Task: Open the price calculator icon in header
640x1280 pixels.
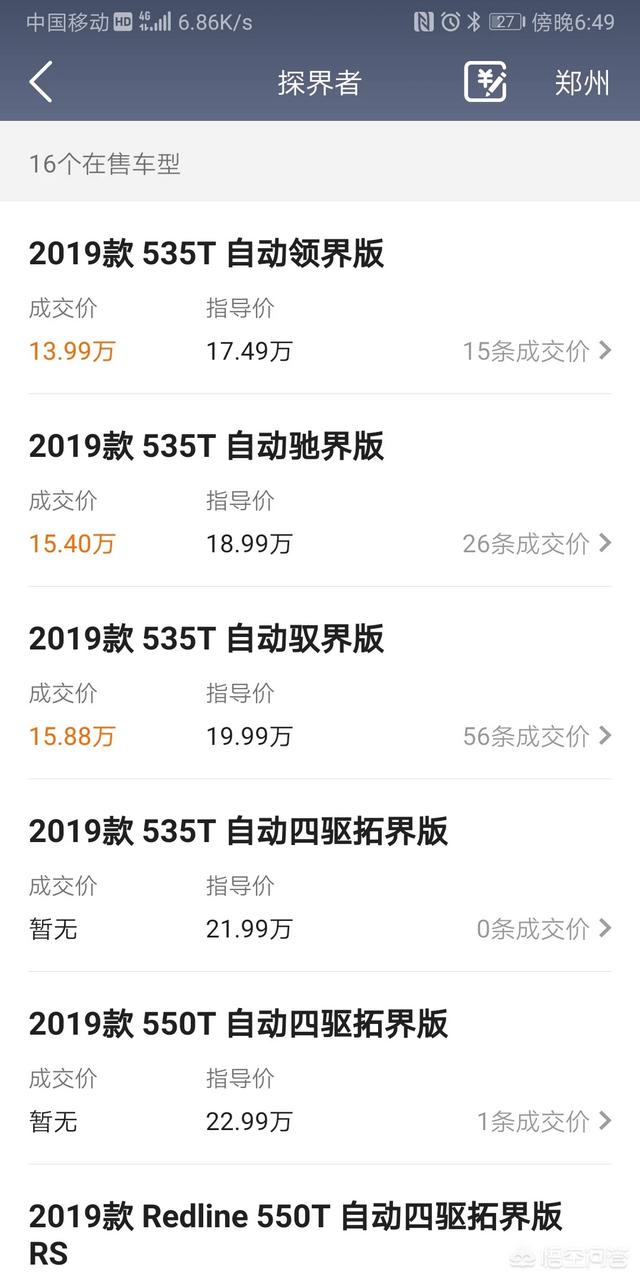Action: click(485, 82)
